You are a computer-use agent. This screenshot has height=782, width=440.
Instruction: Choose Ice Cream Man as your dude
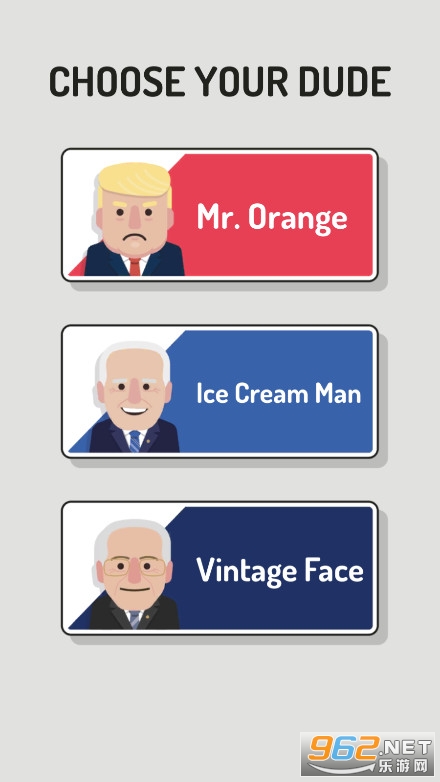click(220, 391)
